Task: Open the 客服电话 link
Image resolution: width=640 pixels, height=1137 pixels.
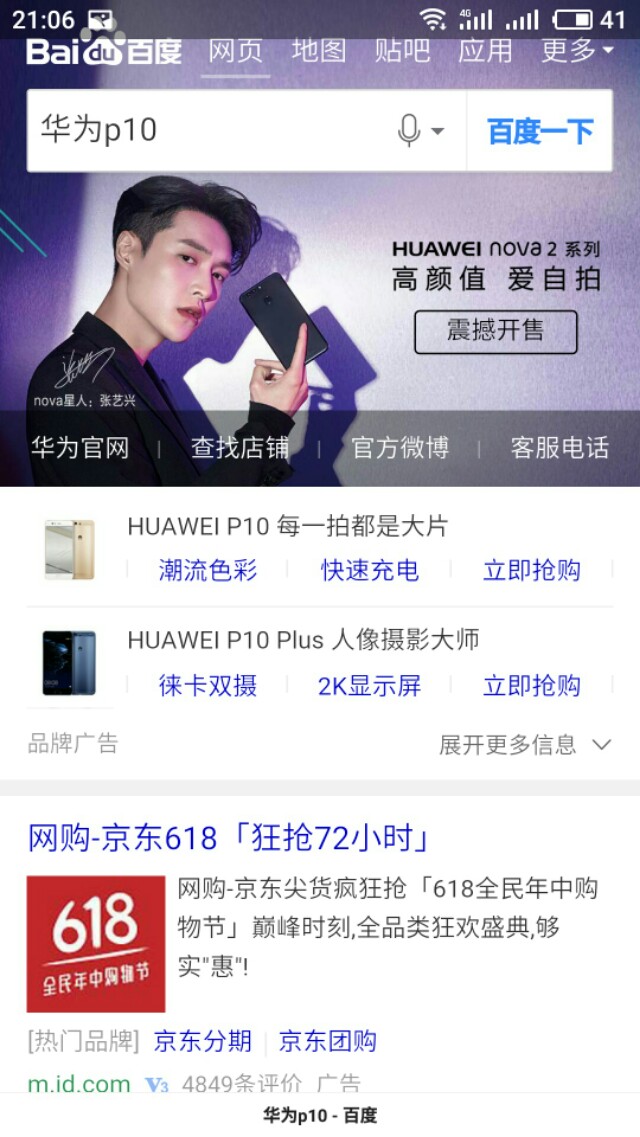Action: point(559,447)
